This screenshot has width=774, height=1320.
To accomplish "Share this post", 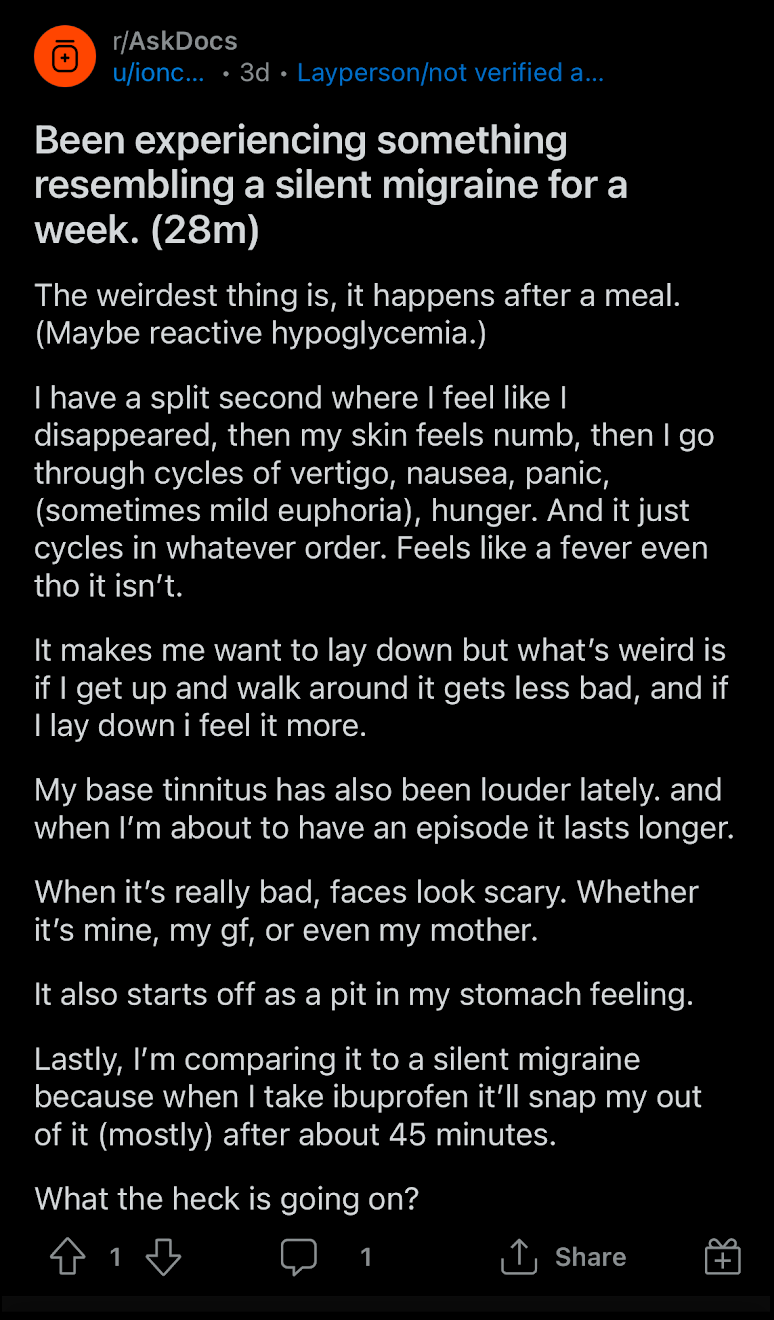I will pos(563,1257).
